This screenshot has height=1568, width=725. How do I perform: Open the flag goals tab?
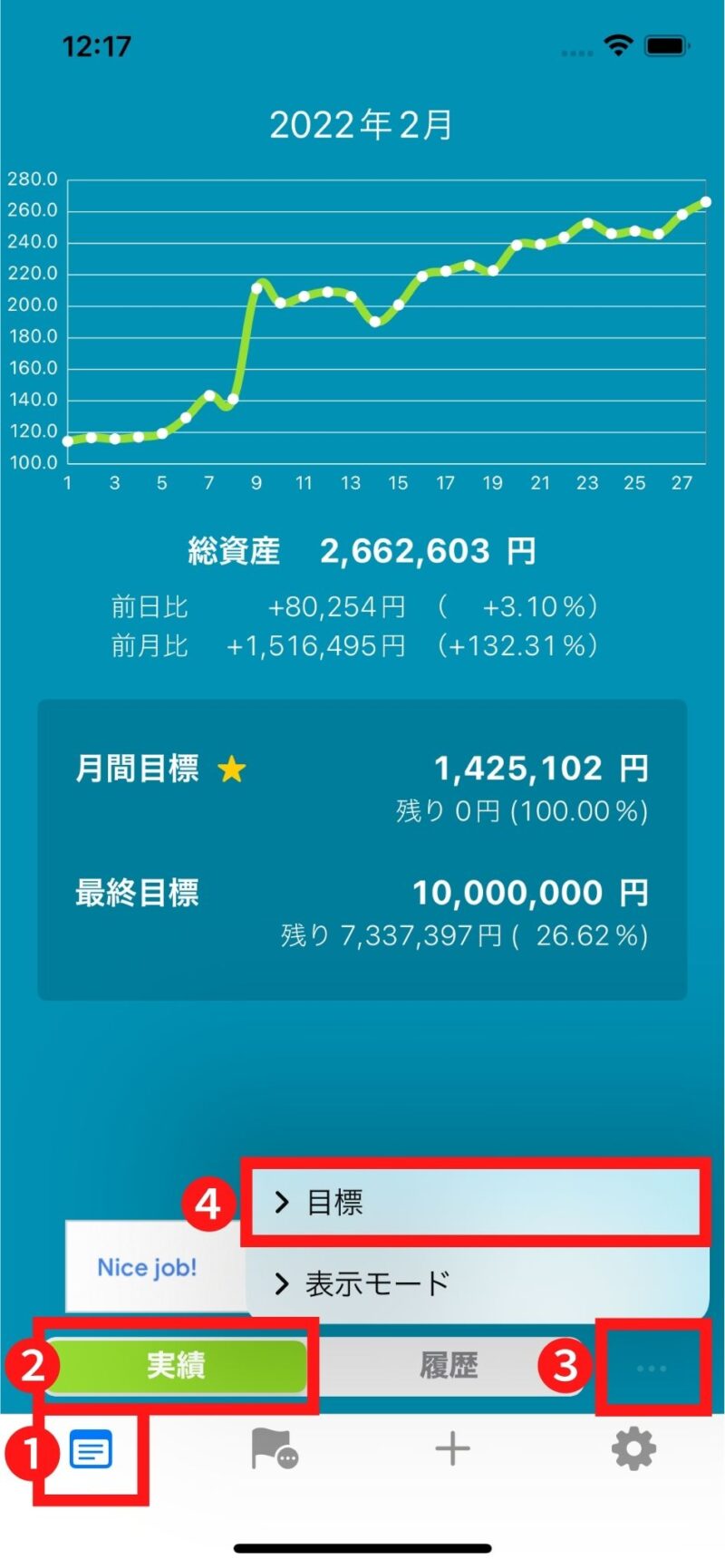tap(275, 1449)
